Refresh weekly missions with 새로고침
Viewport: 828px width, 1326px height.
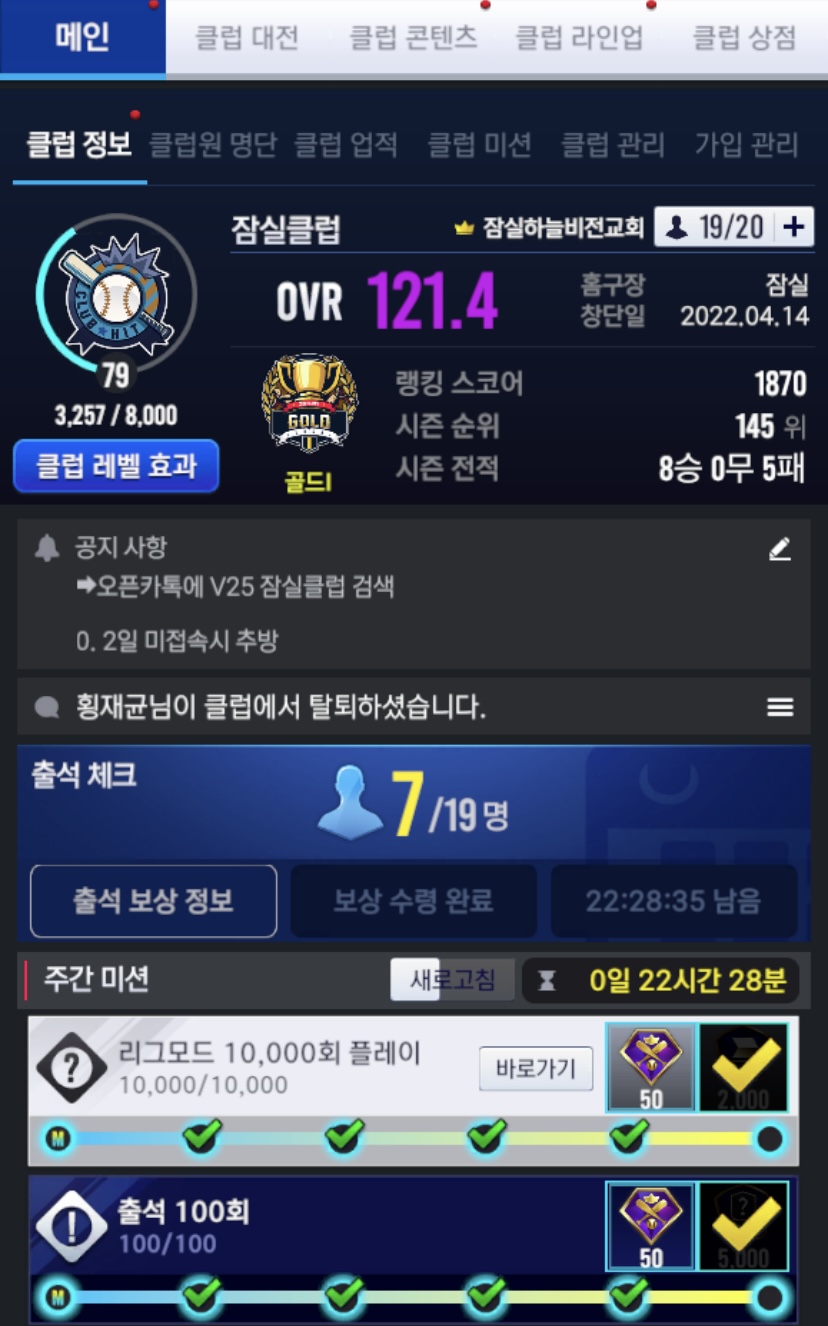point(452,980)
